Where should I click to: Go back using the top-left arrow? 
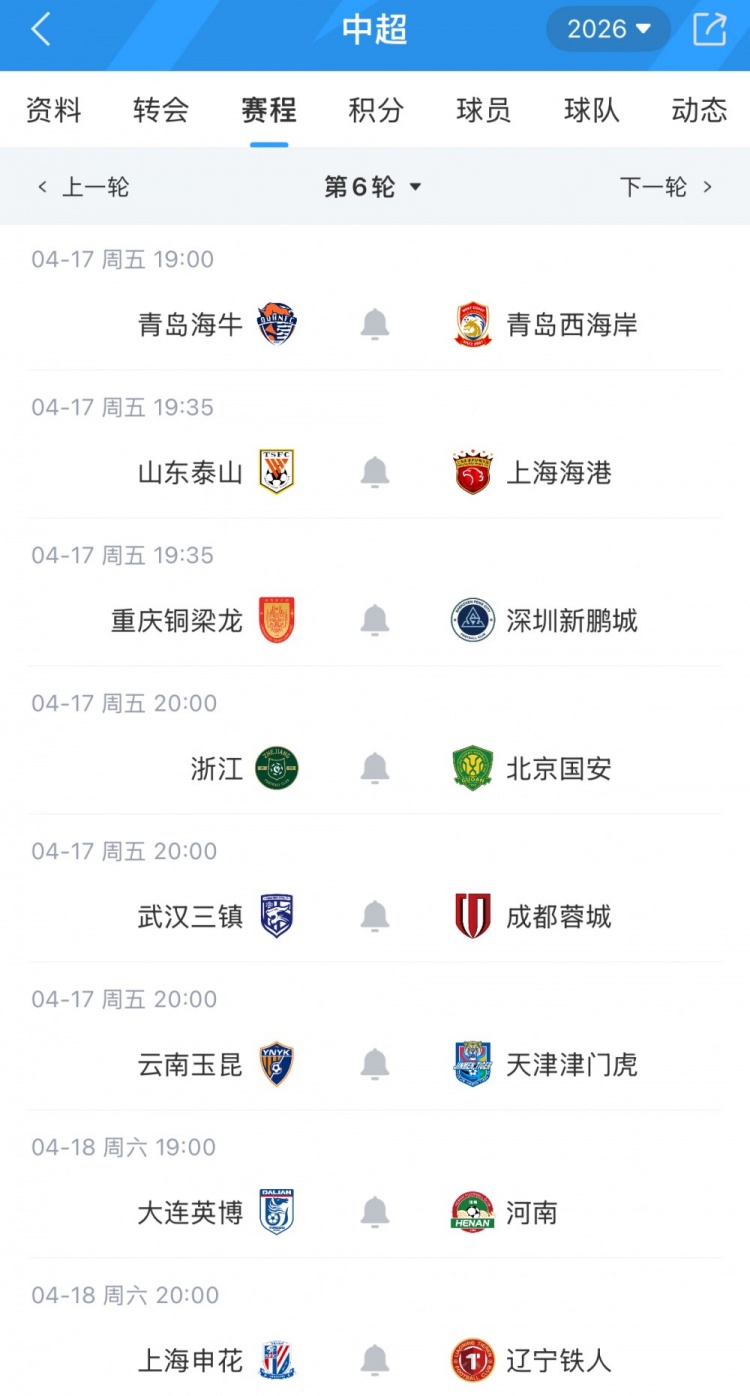pos(40,30)
